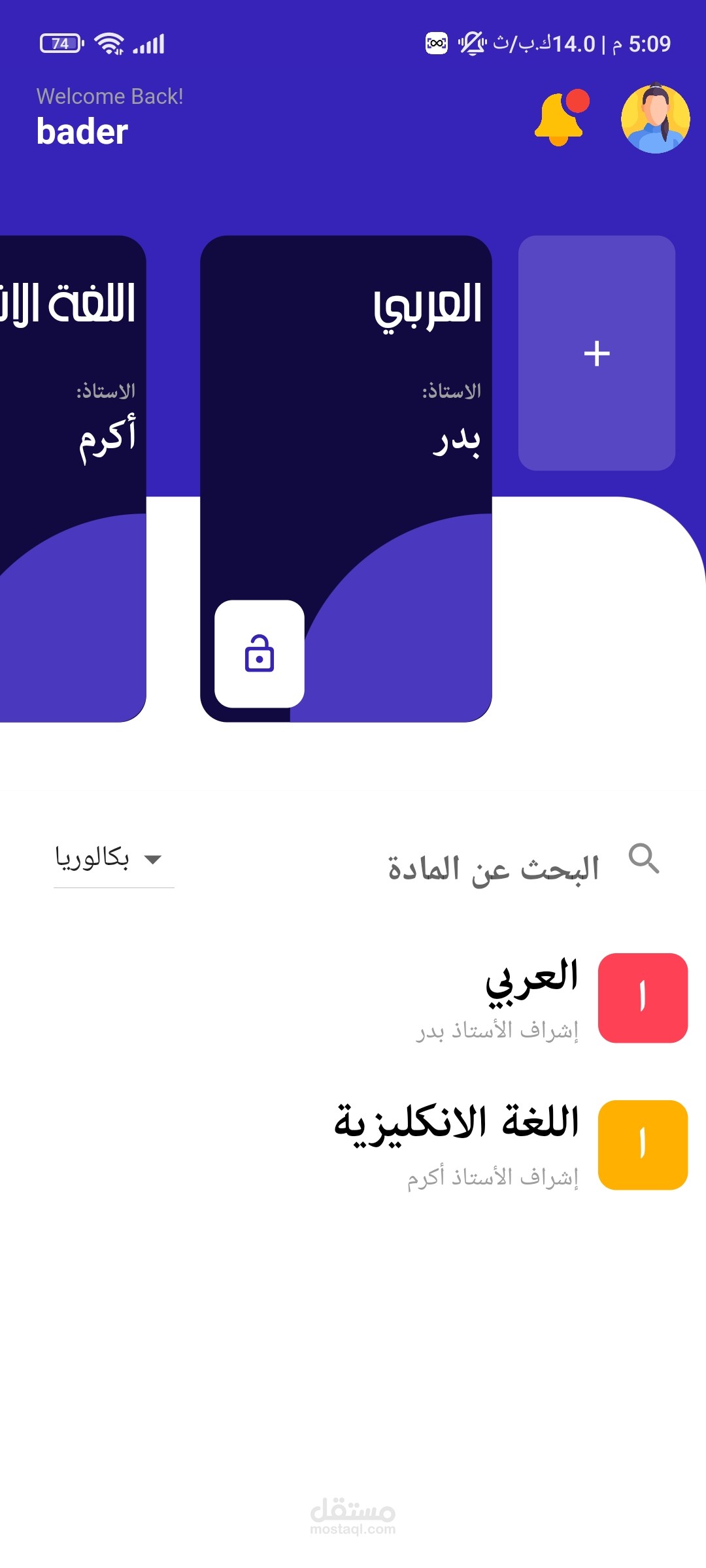Open the English language card by أكرم
This screenshot has width=706, height=1568.
(x=73, y=478)
